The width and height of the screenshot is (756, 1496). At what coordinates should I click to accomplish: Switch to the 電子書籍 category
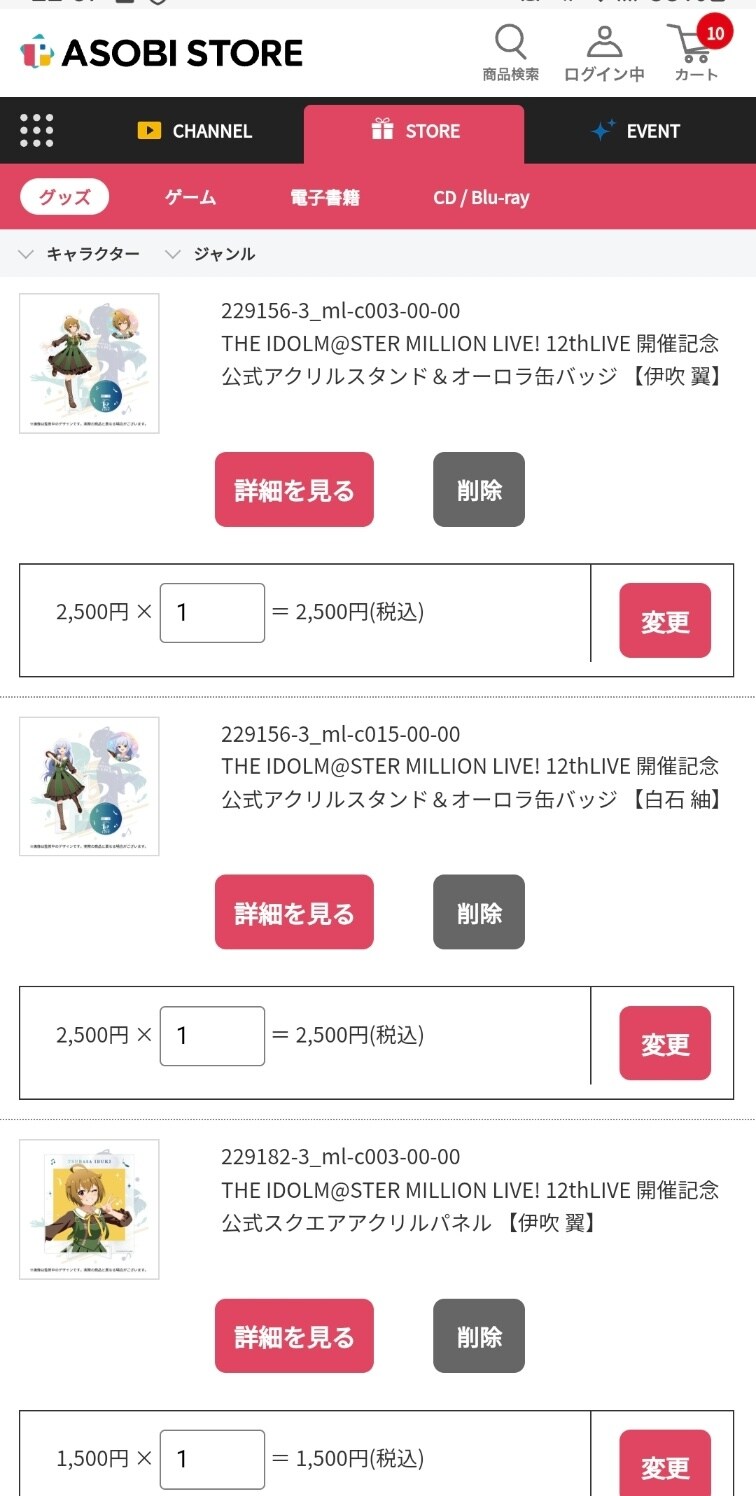pyautogui.click(x=325, y=197)
